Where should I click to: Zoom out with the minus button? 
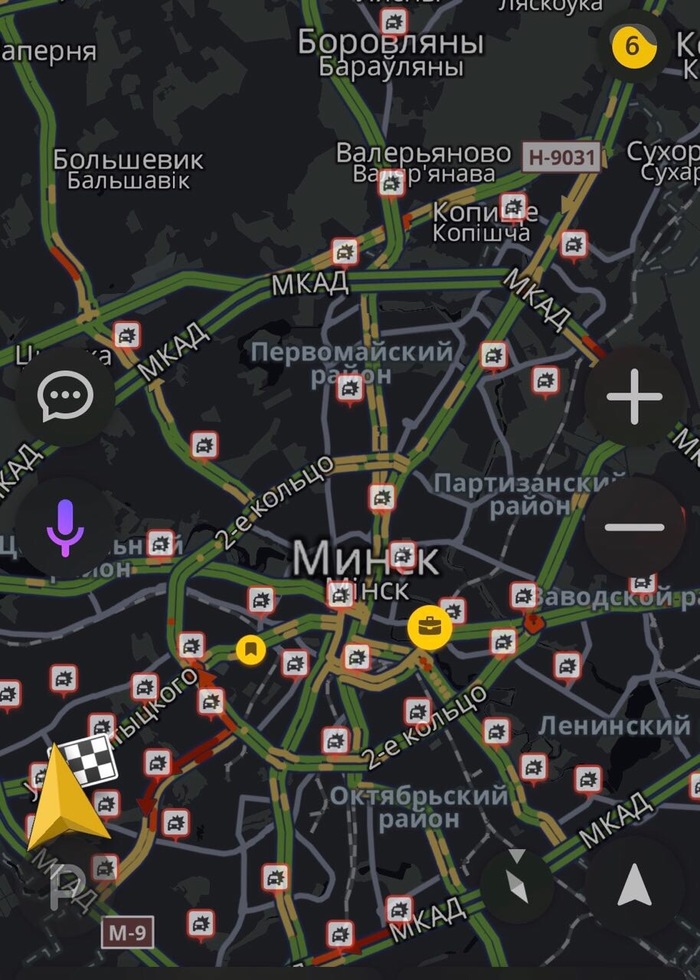(x=634, y=526)
